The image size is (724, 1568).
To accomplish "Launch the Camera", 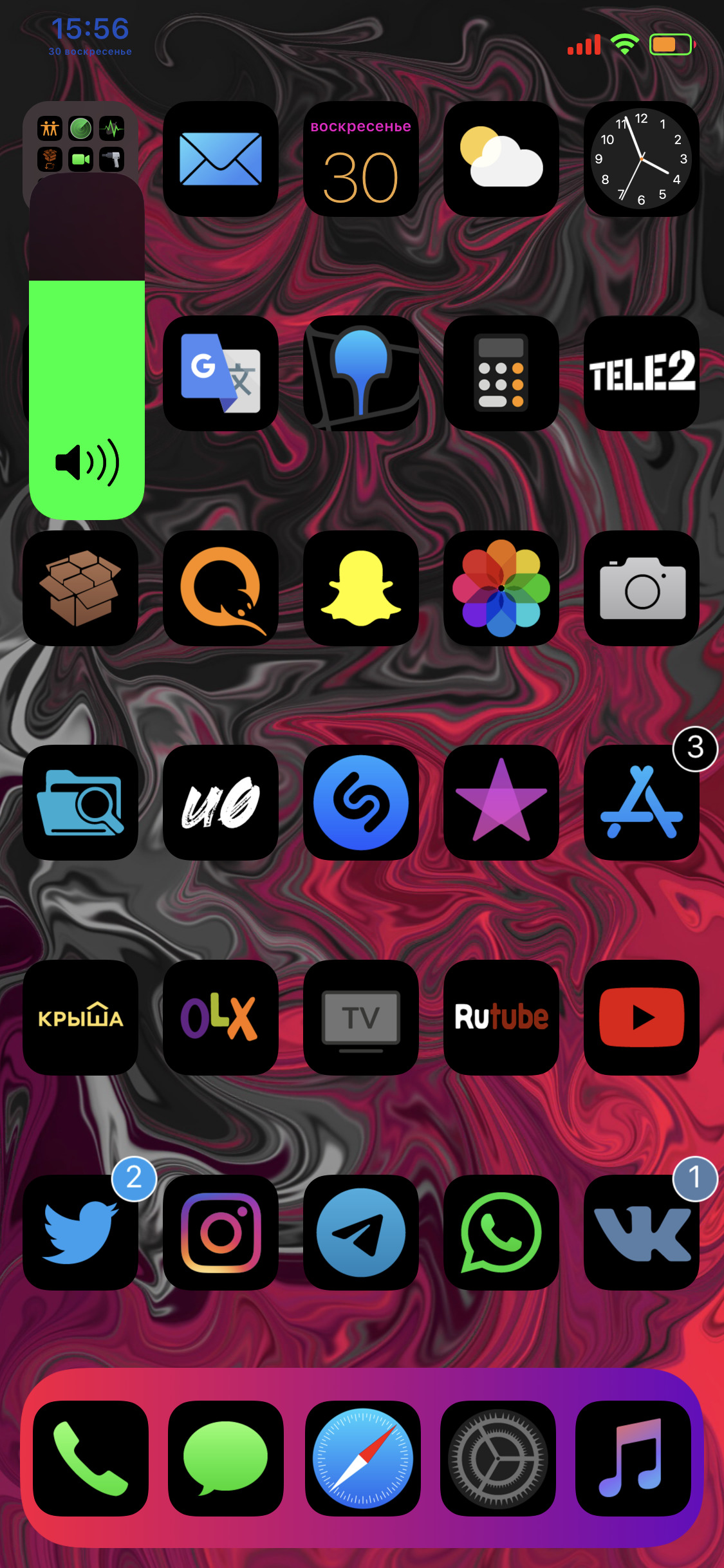I will pyautogui.click(x=641, y=588).
